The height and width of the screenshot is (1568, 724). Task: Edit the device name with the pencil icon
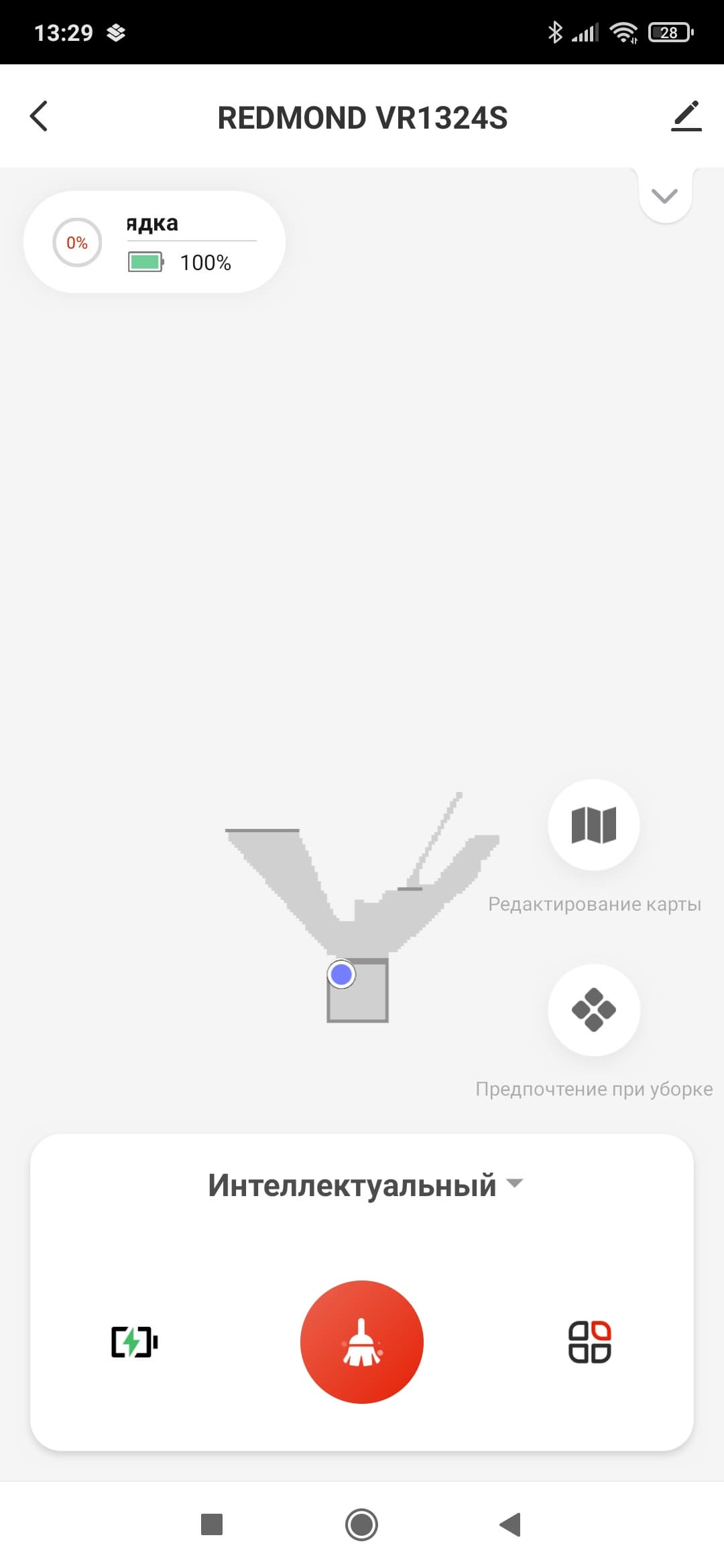[686, 117]
